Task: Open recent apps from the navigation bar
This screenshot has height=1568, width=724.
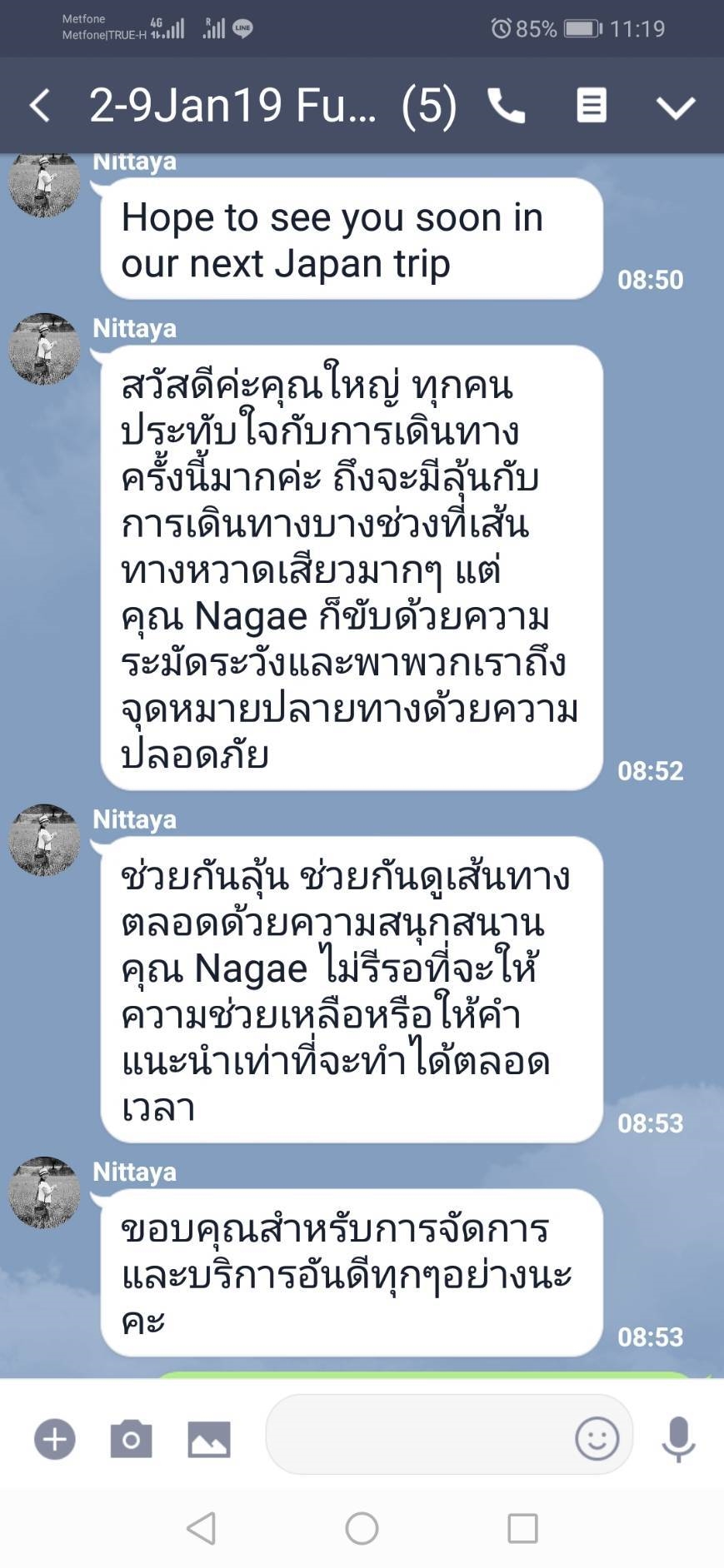Action: [x=522, y=1528]
